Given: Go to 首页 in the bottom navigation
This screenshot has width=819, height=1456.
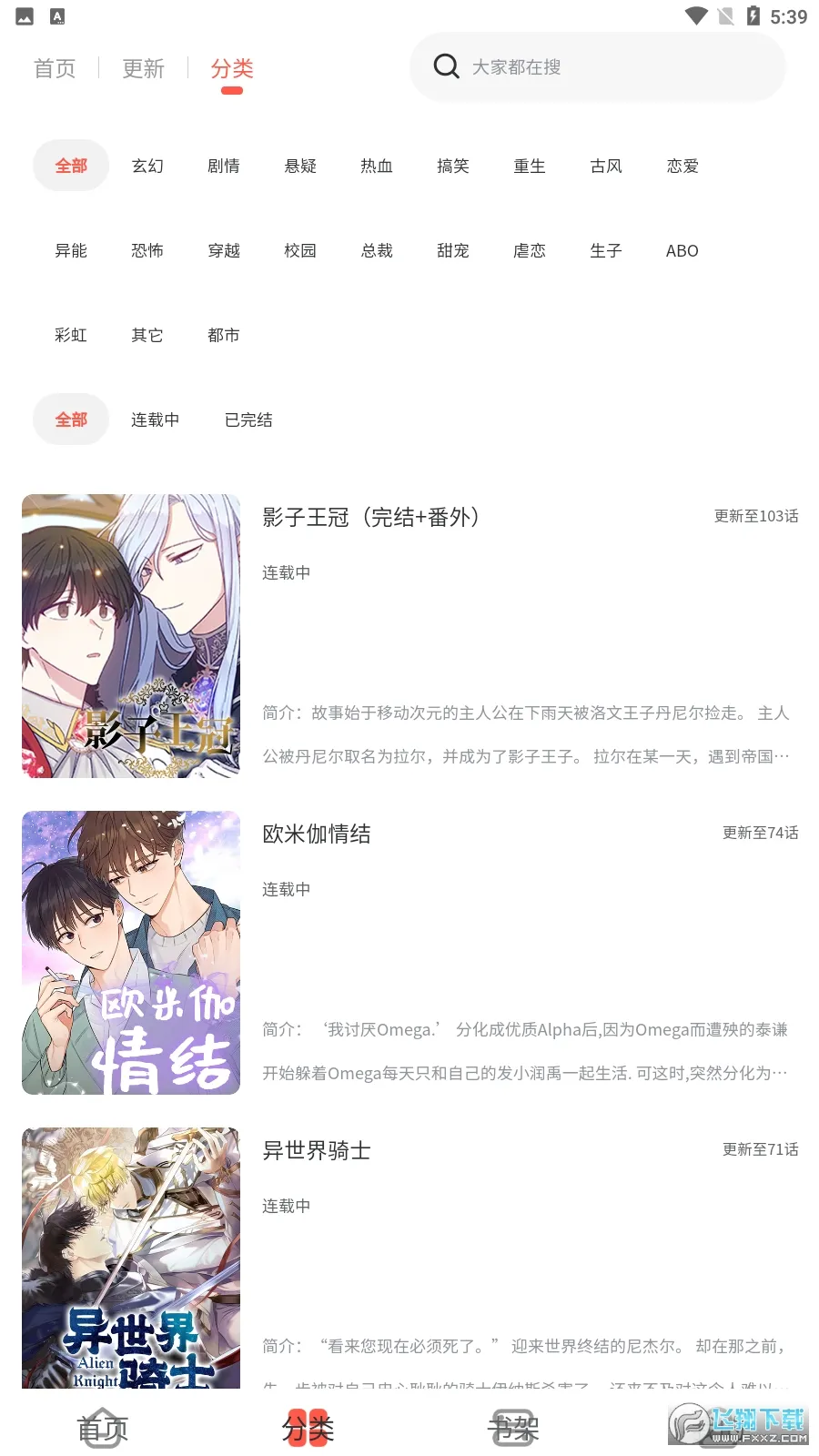Looking at the screenshot, I should (103, 1429).
